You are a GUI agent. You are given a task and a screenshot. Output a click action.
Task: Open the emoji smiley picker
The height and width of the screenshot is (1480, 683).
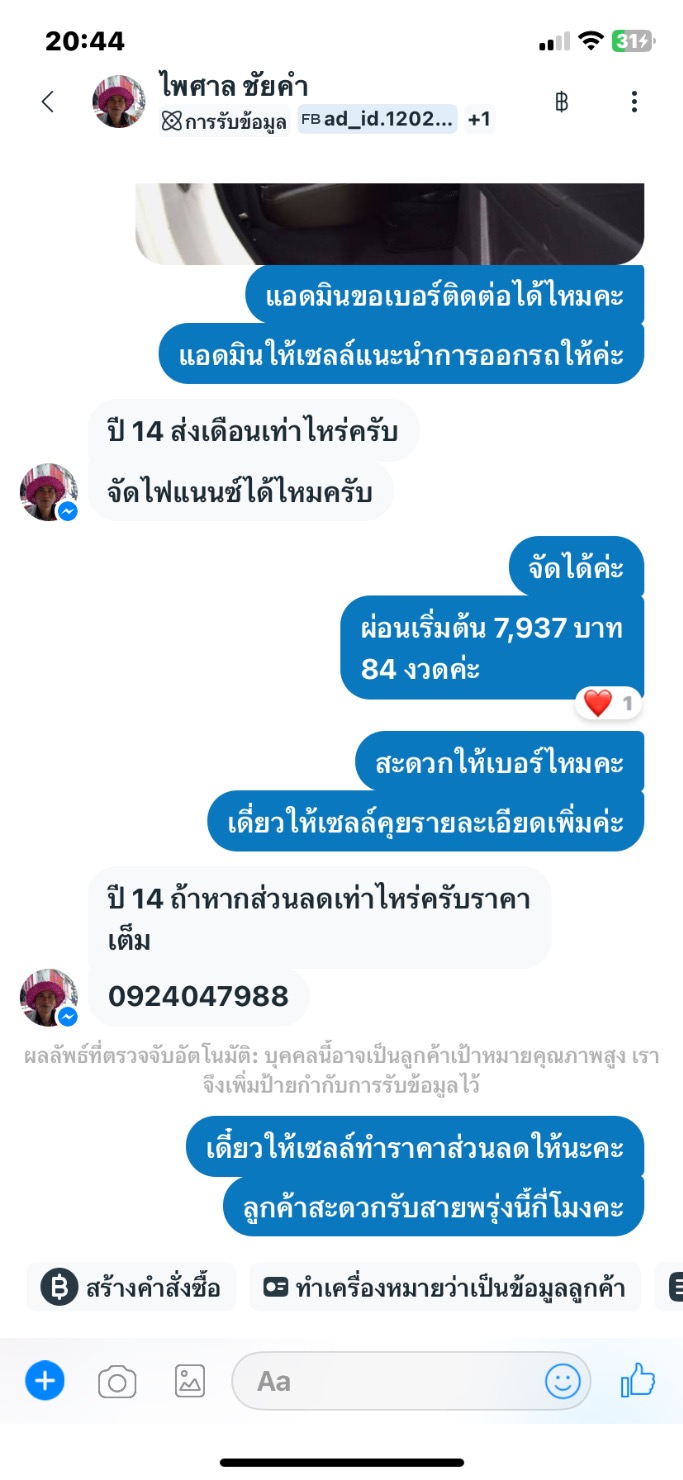pos(563,1381)
